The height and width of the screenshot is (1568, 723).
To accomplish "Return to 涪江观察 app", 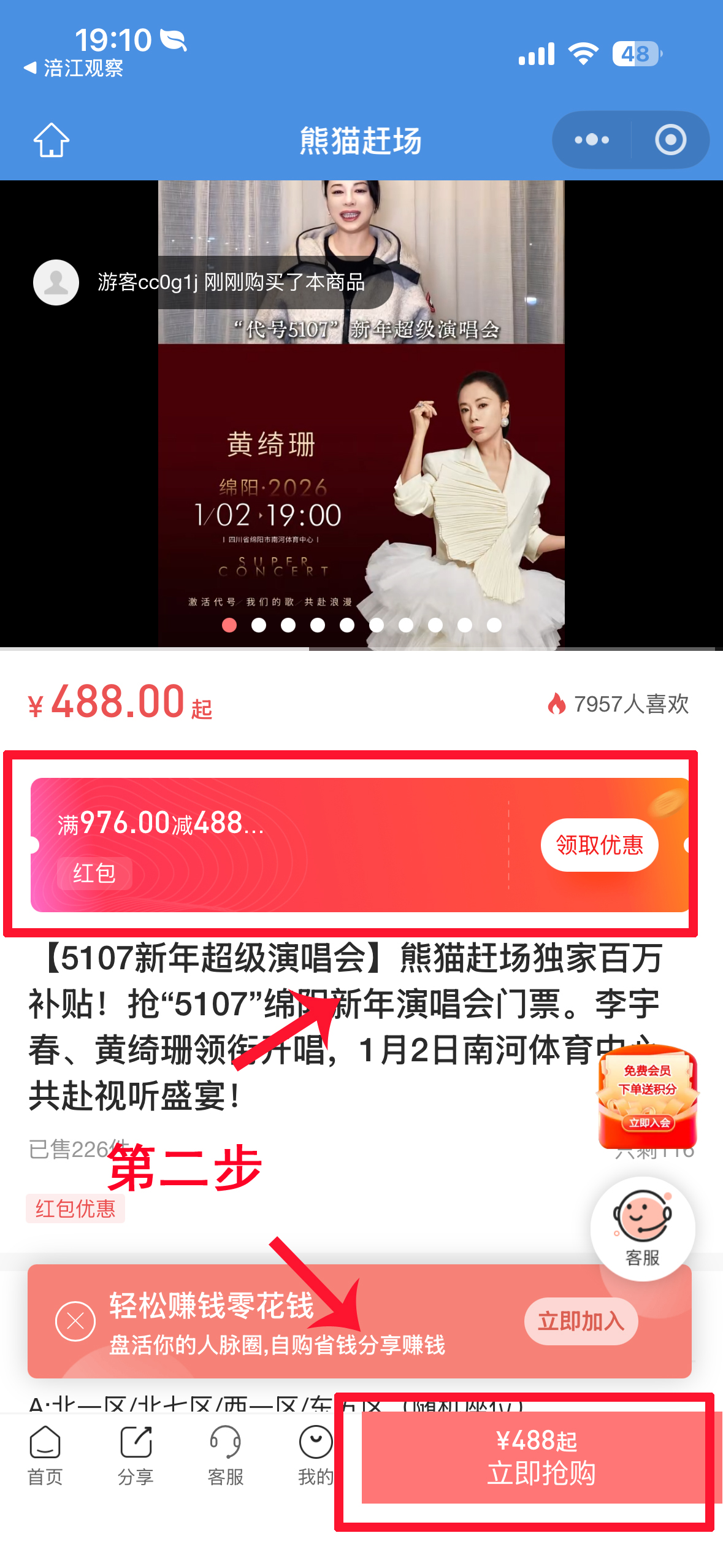I will point(74,68).
